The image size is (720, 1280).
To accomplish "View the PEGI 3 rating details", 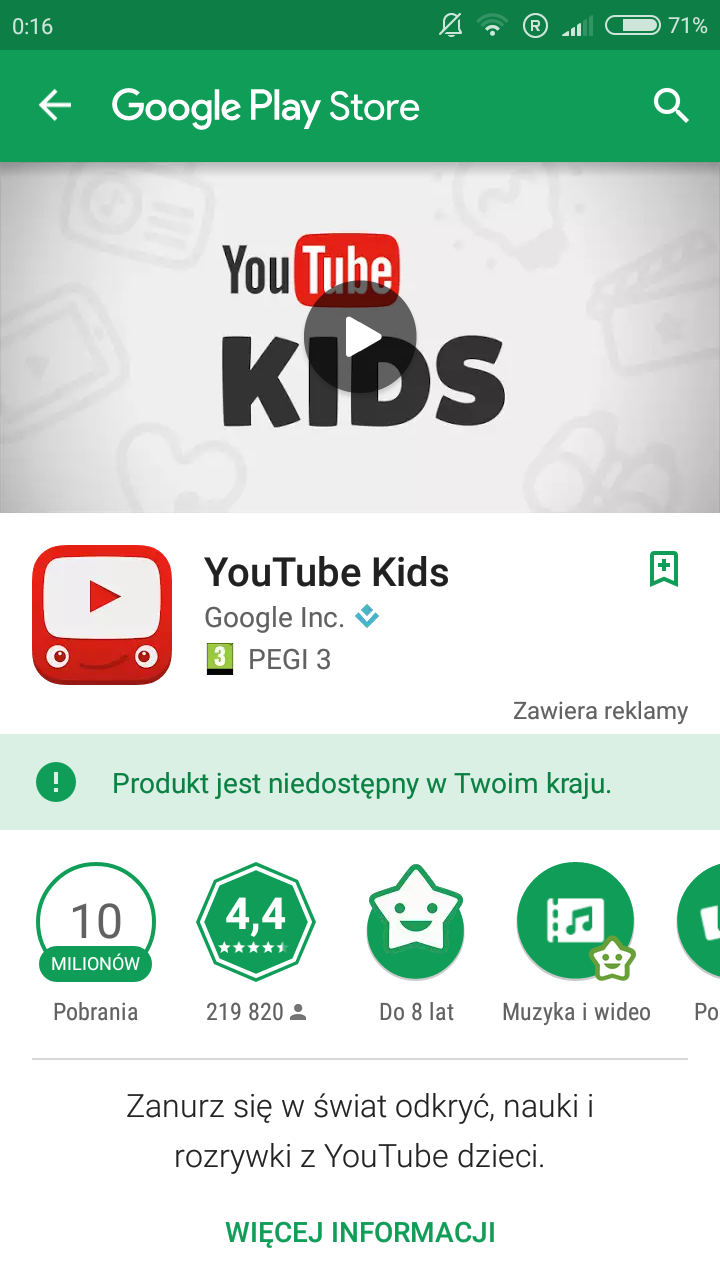I will 268,660.
